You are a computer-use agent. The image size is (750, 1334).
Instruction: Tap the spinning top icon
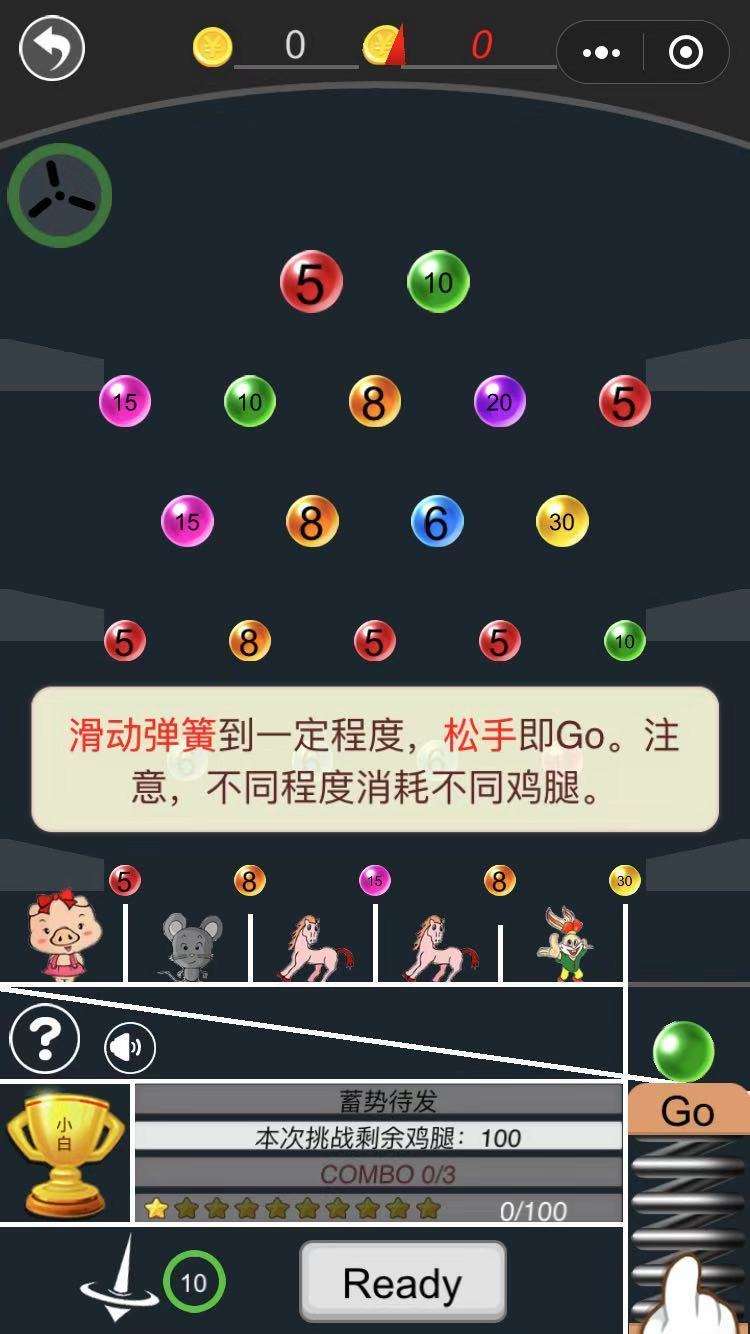(x=121, y=1280)
